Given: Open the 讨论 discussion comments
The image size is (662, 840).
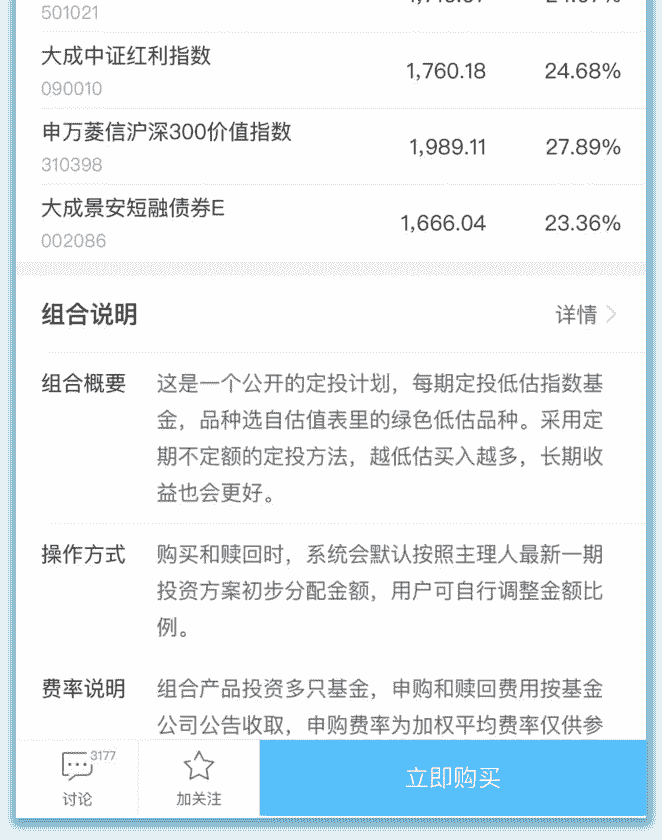Looking at the screenshot, I should coord(77,778).
